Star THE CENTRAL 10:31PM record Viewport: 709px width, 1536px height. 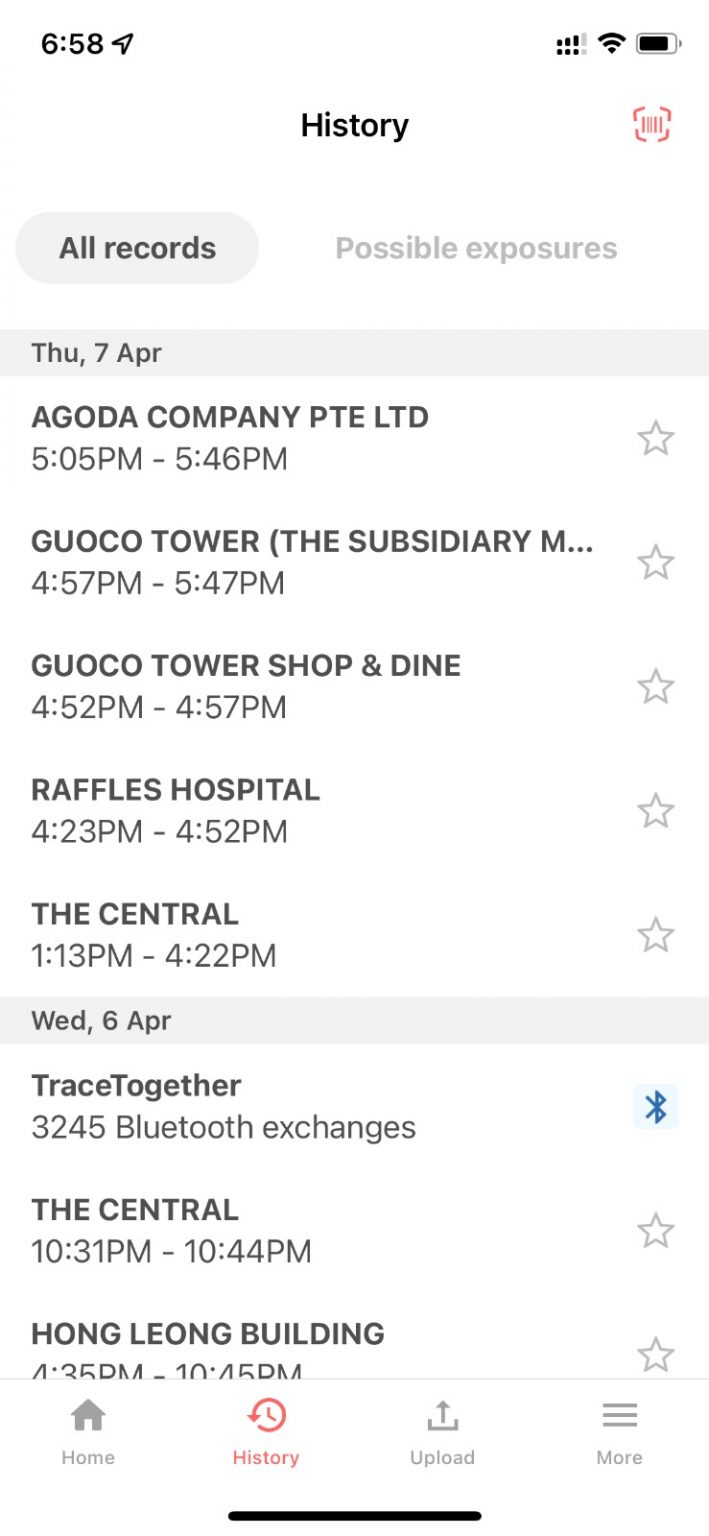[x=656, y=1230]
